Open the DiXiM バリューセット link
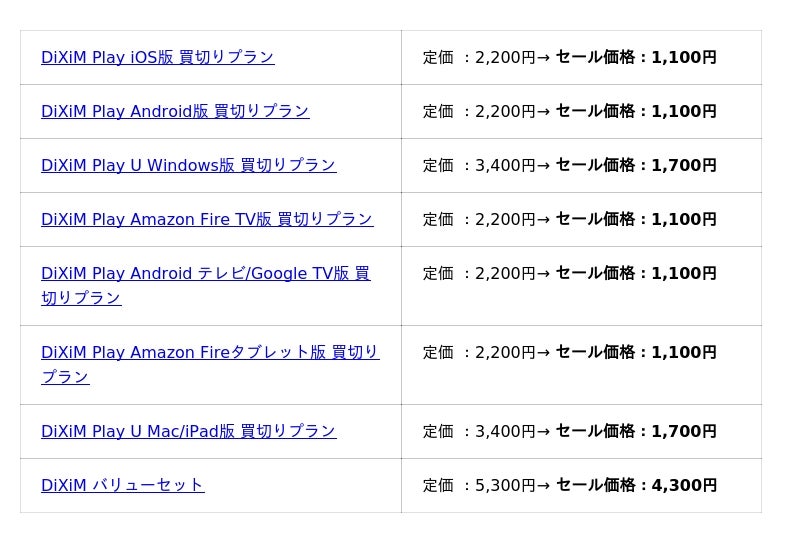 tap(122, 485)
